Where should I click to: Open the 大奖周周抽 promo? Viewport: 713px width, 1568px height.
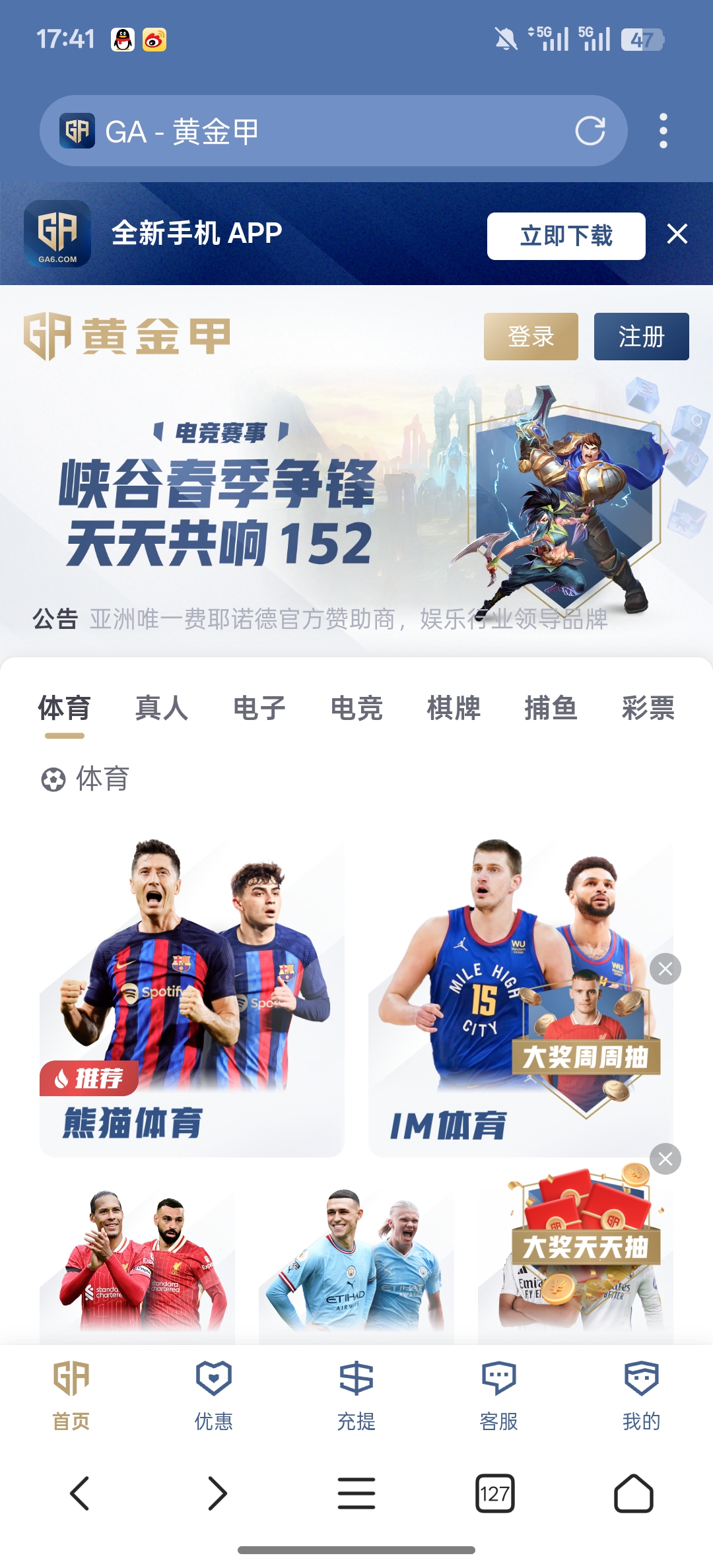click(586, 1049)
